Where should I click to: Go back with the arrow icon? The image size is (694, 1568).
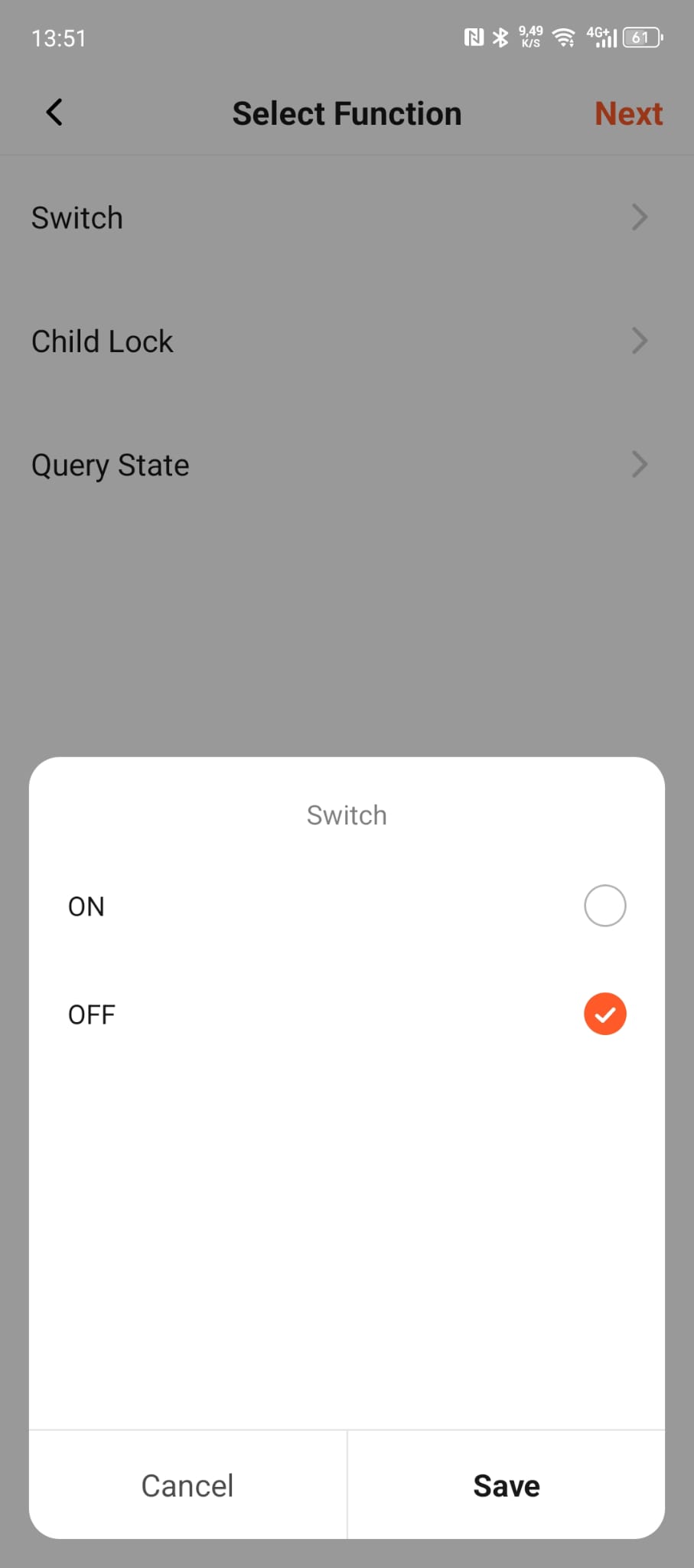(x=54, y=113)
